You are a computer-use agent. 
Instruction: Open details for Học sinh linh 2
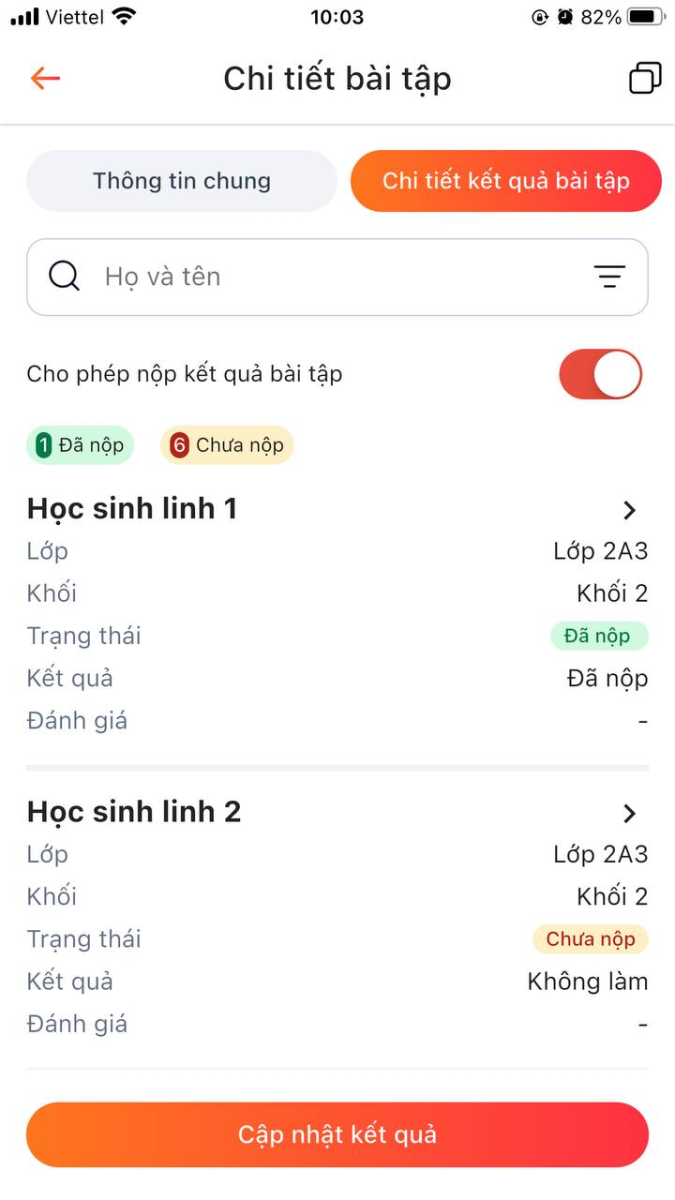pyautogui.click(x=629, y=813)
